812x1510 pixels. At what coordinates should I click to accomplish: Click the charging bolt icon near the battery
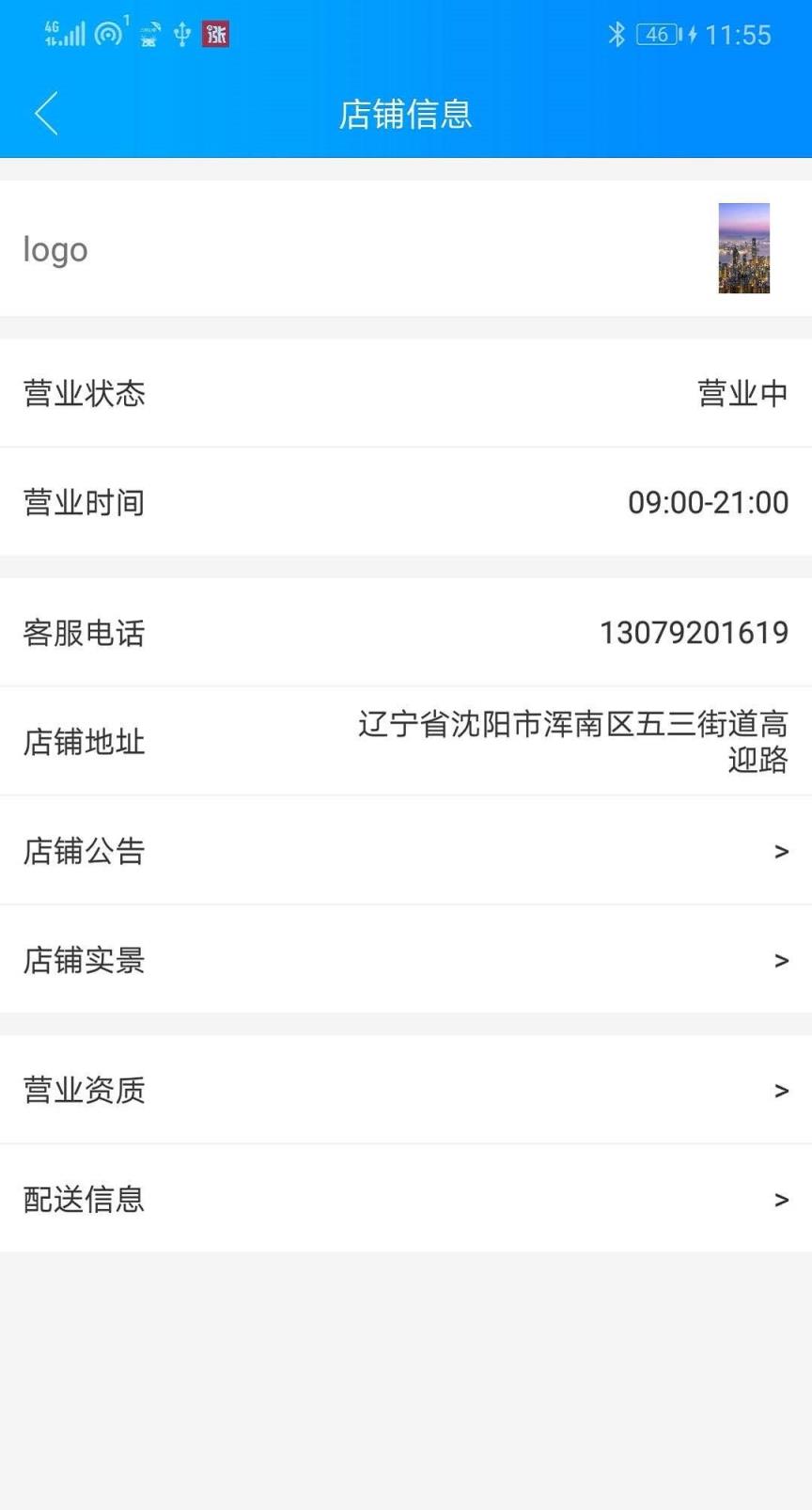(x=690, y=34)
